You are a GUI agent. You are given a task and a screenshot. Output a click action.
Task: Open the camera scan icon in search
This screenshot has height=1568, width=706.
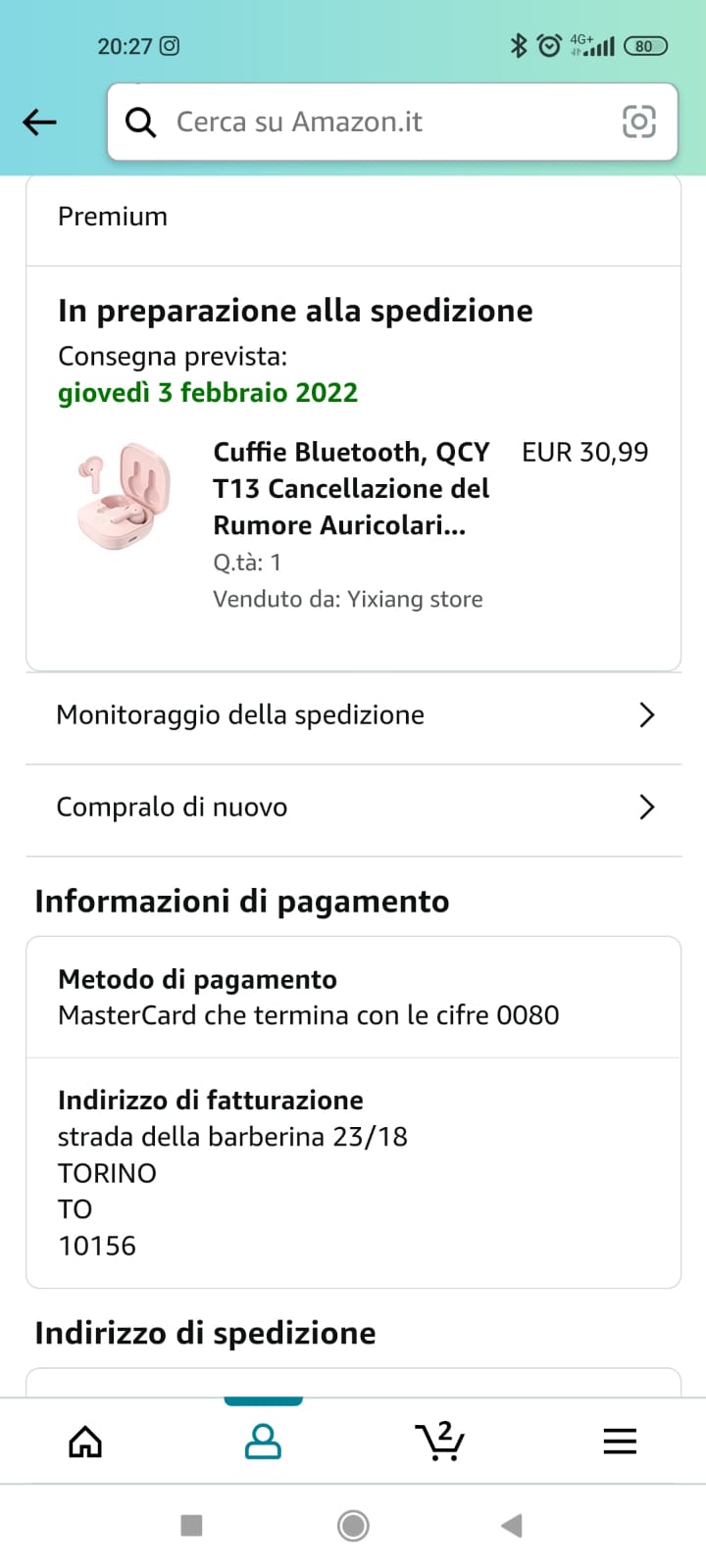point(638,122)
